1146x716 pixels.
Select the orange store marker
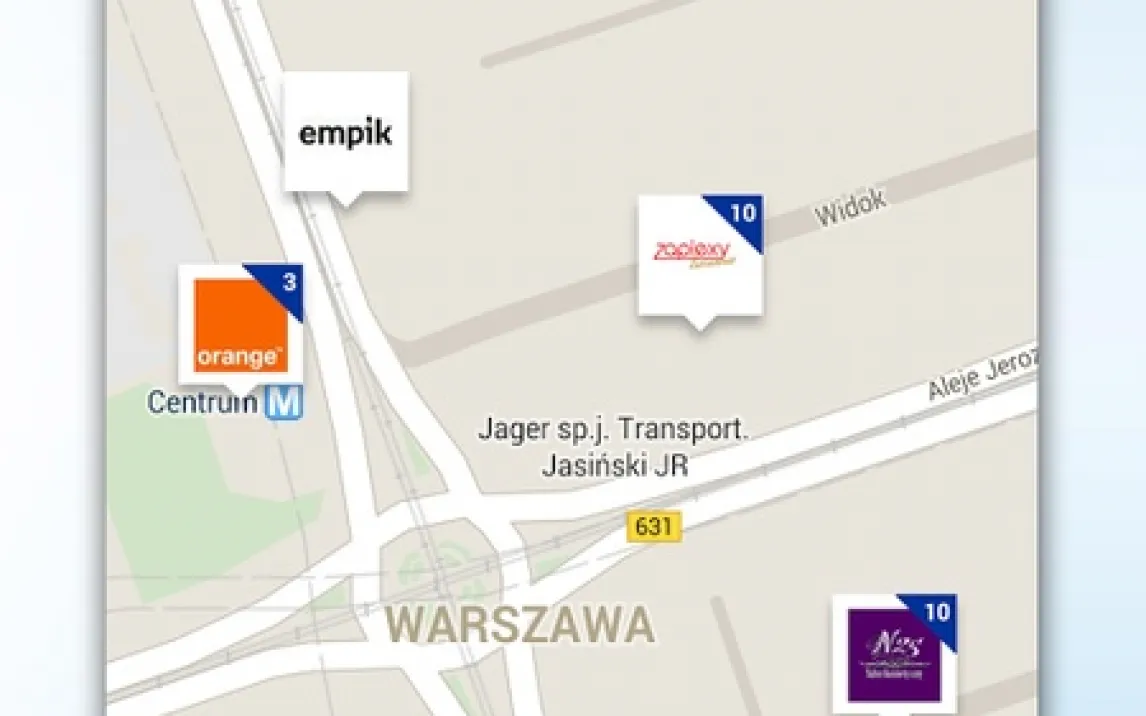(x=239, y=324)
